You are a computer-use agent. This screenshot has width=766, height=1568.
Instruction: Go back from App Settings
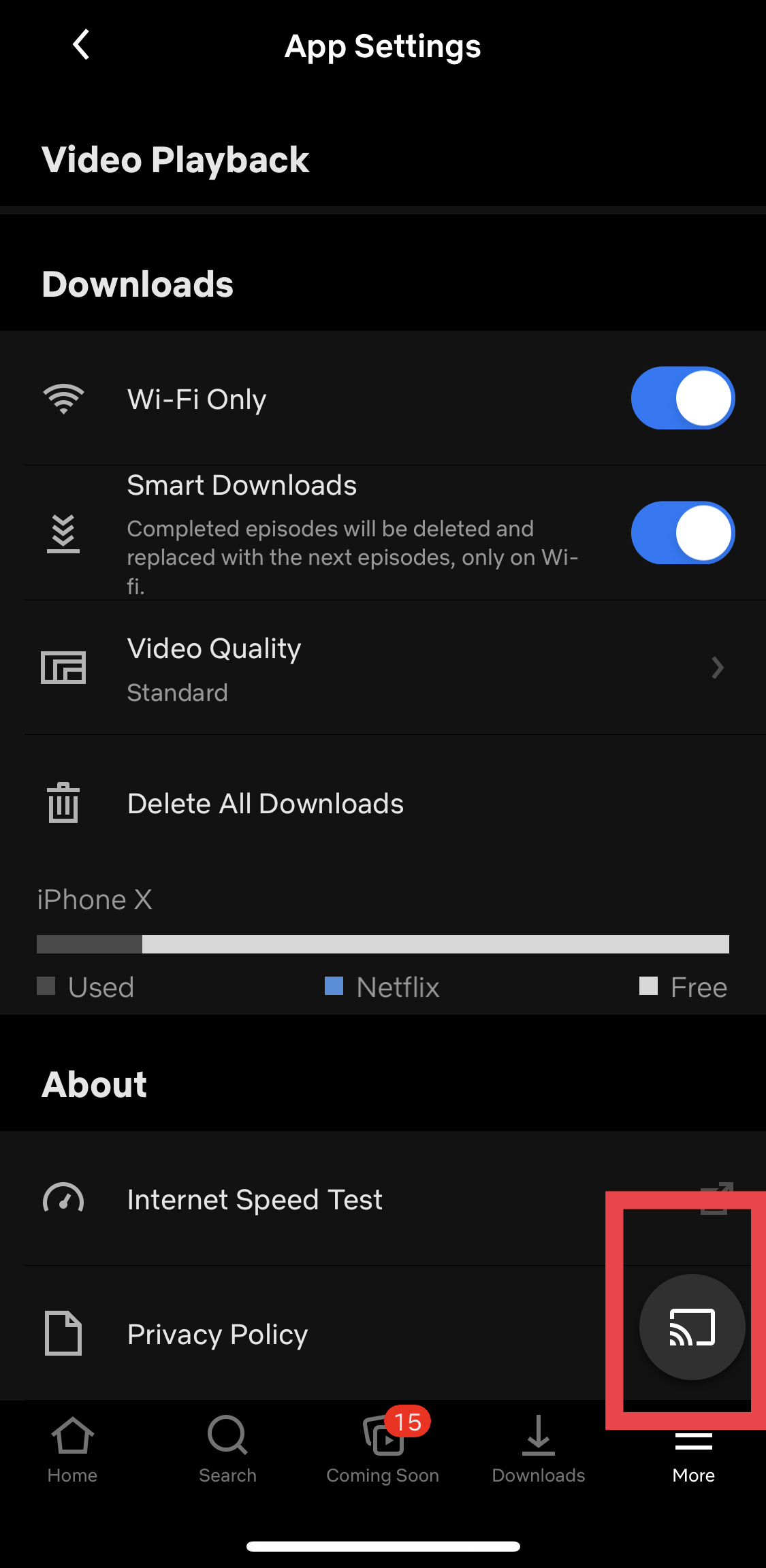coord(81,46)
